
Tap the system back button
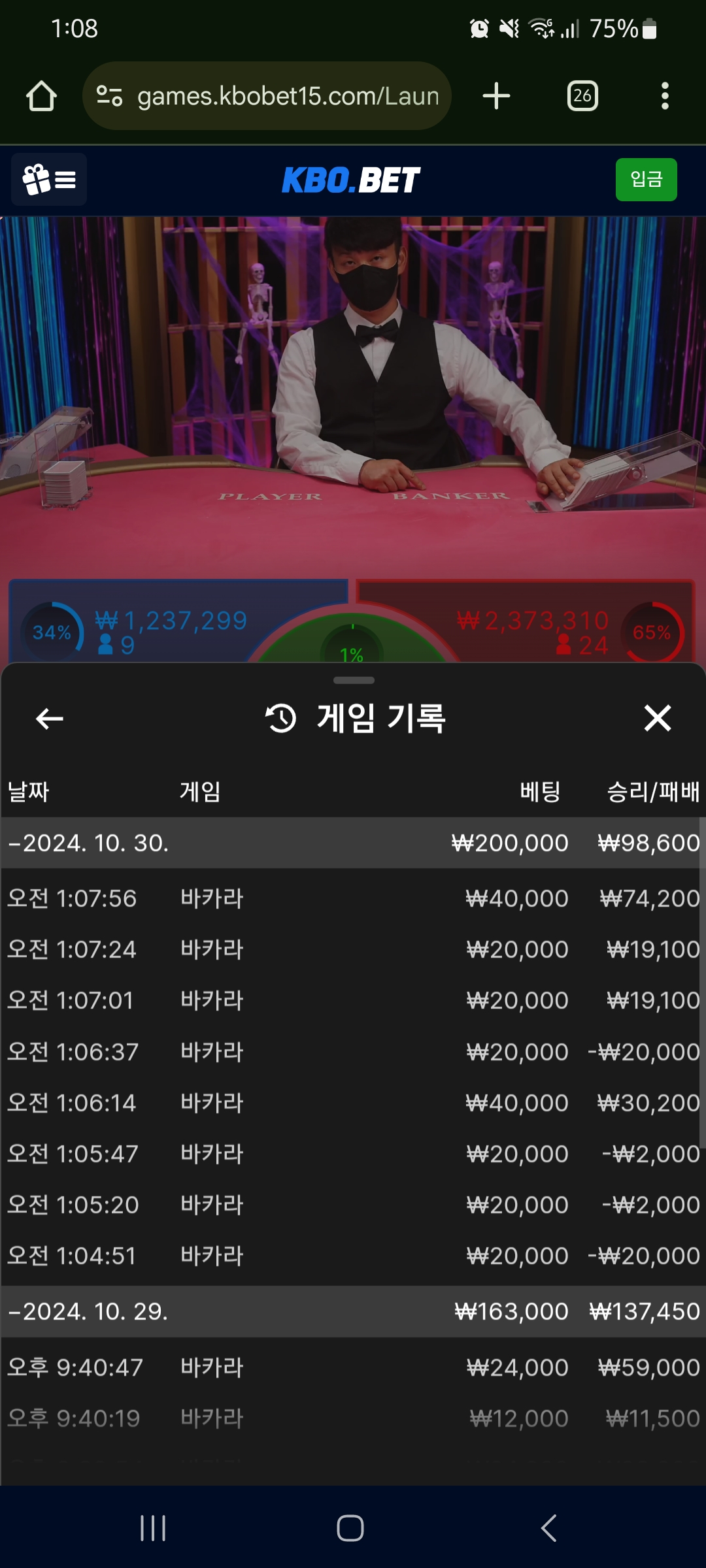click(549, 1528)
